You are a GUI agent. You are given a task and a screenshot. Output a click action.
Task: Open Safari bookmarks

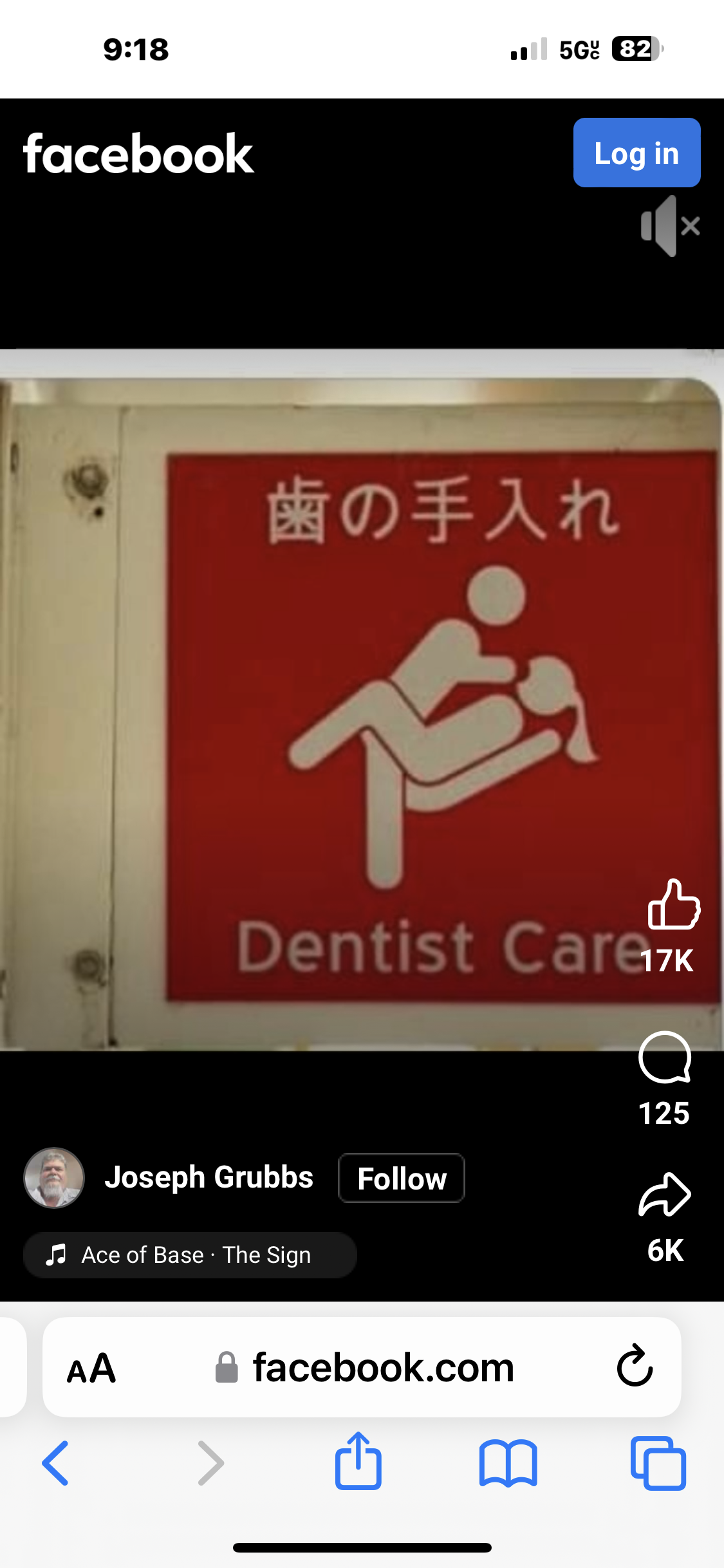(508, 1463)
